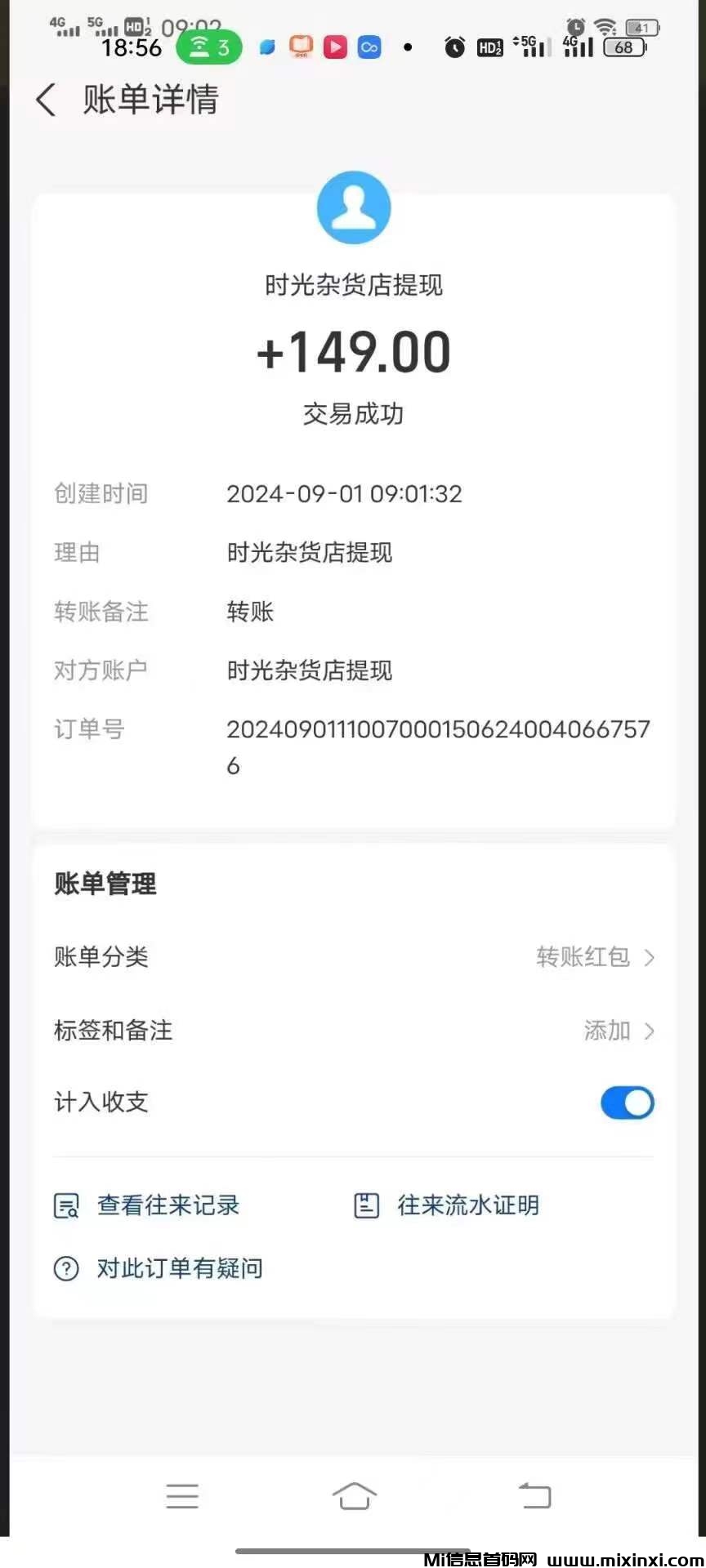Select the 账单管理 section header
This screenshot has width=706, height=1568.
[105, 884]
